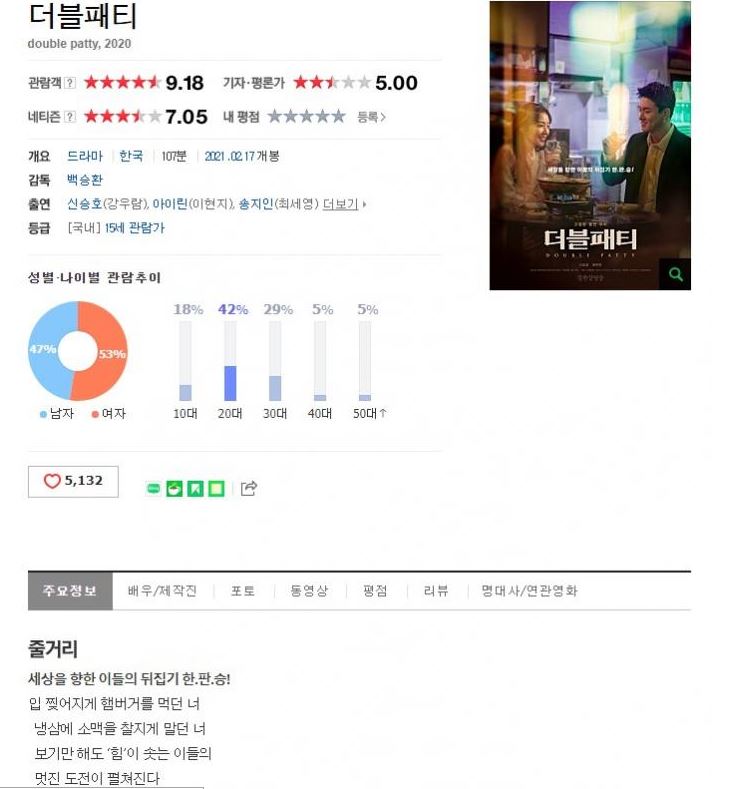The width and height of the screenshot is (741, 789).
Task: Select the 리뷰 tab
Action: pyautogui.click(x=435, y=591)
